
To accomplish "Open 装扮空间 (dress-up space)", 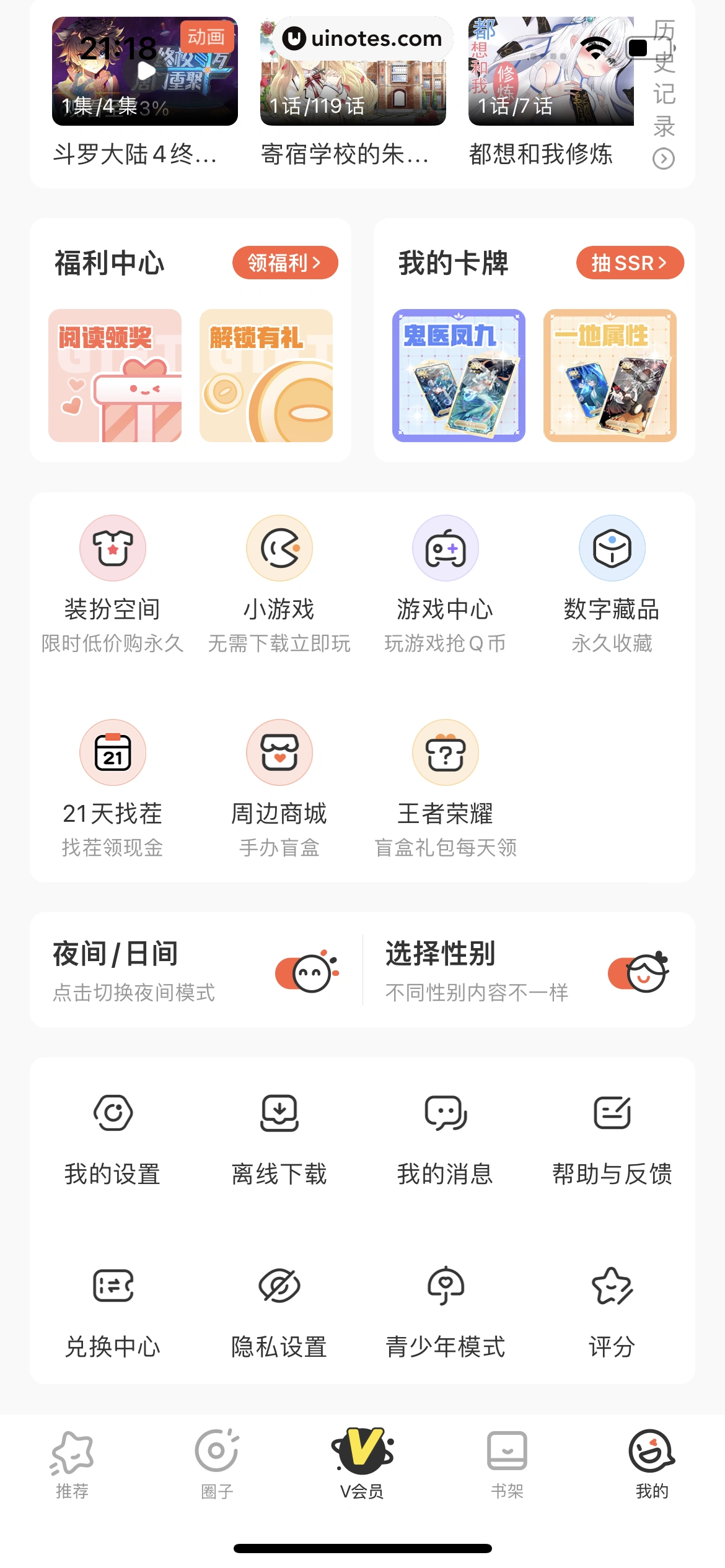I will [113, 576].
